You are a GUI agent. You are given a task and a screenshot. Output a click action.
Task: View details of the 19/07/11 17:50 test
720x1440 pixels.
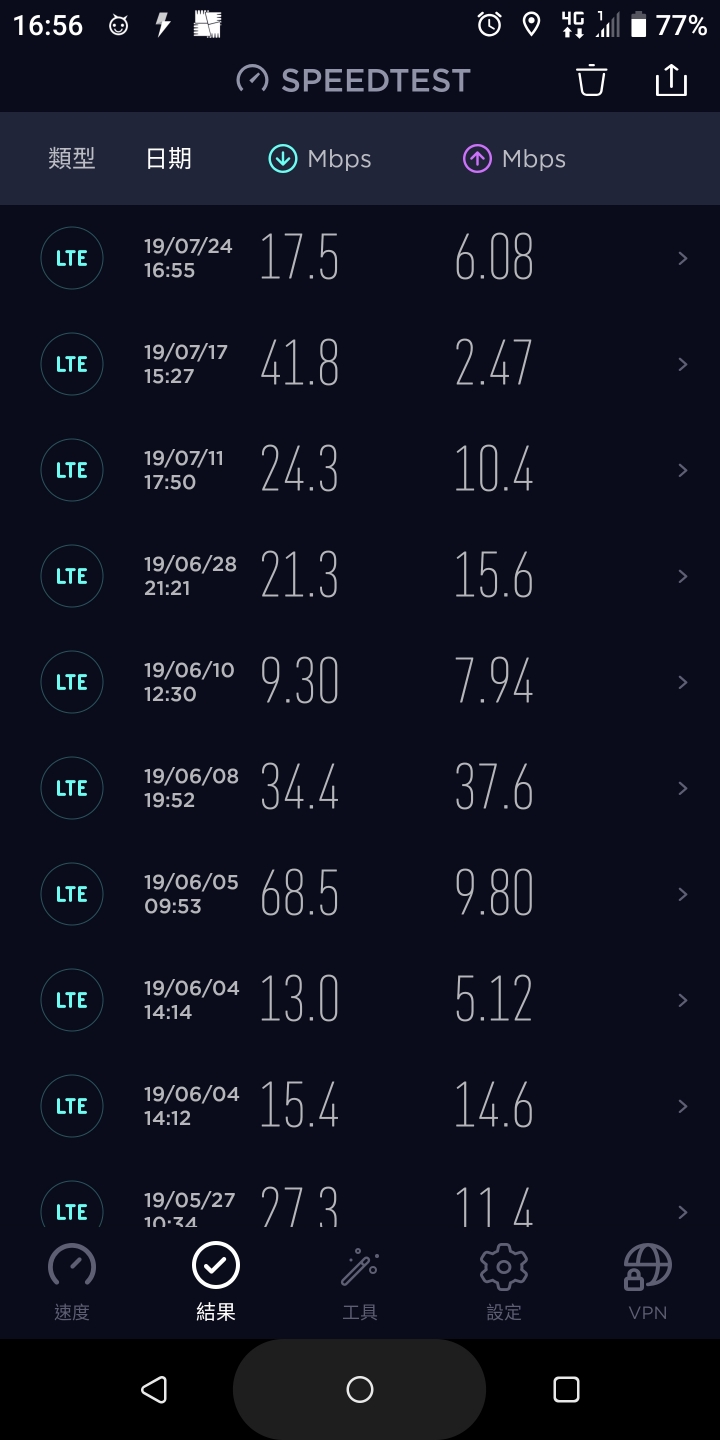(360, 470)
